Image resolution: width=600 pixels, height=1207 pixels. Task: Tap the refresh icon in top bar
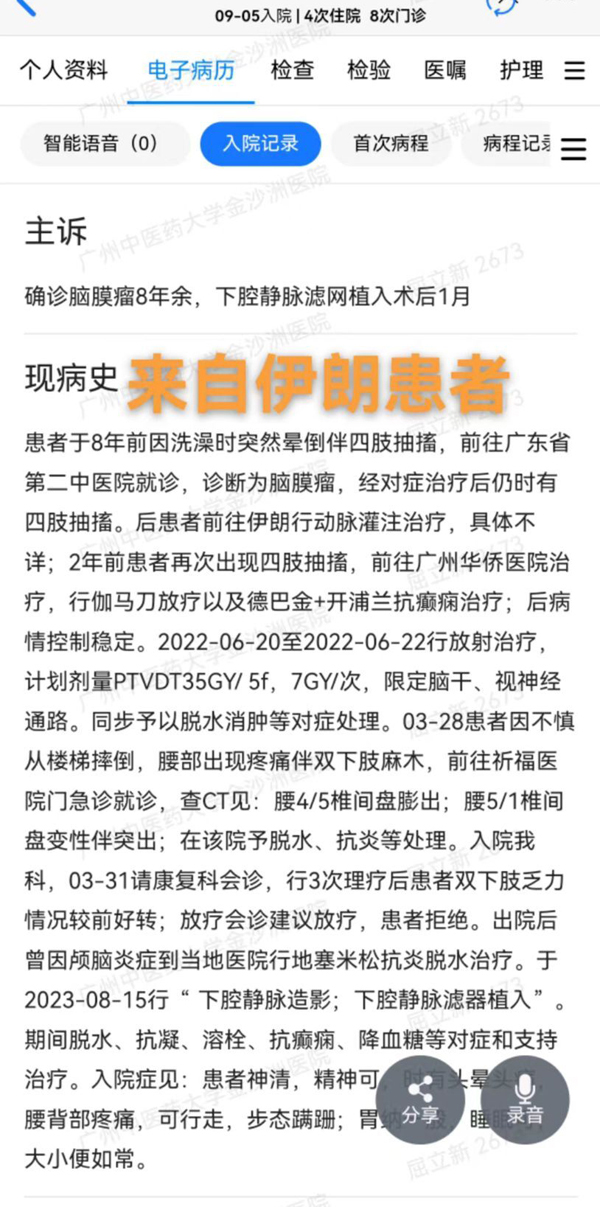pos(502,5)
